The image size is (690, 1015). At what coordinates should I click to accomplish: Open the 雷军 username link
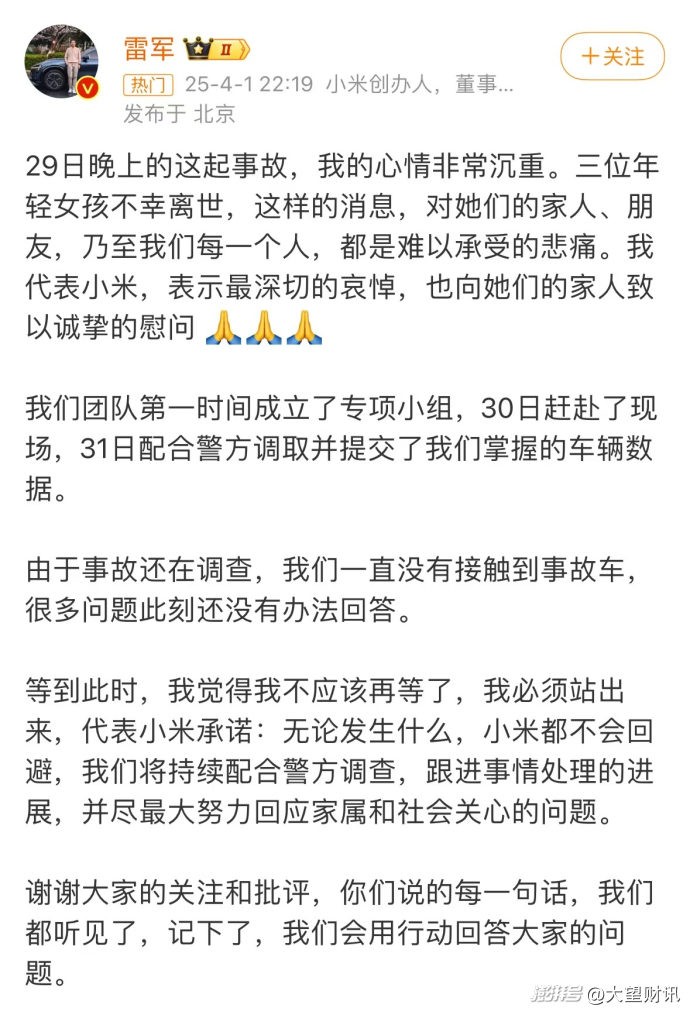(148, 49)
